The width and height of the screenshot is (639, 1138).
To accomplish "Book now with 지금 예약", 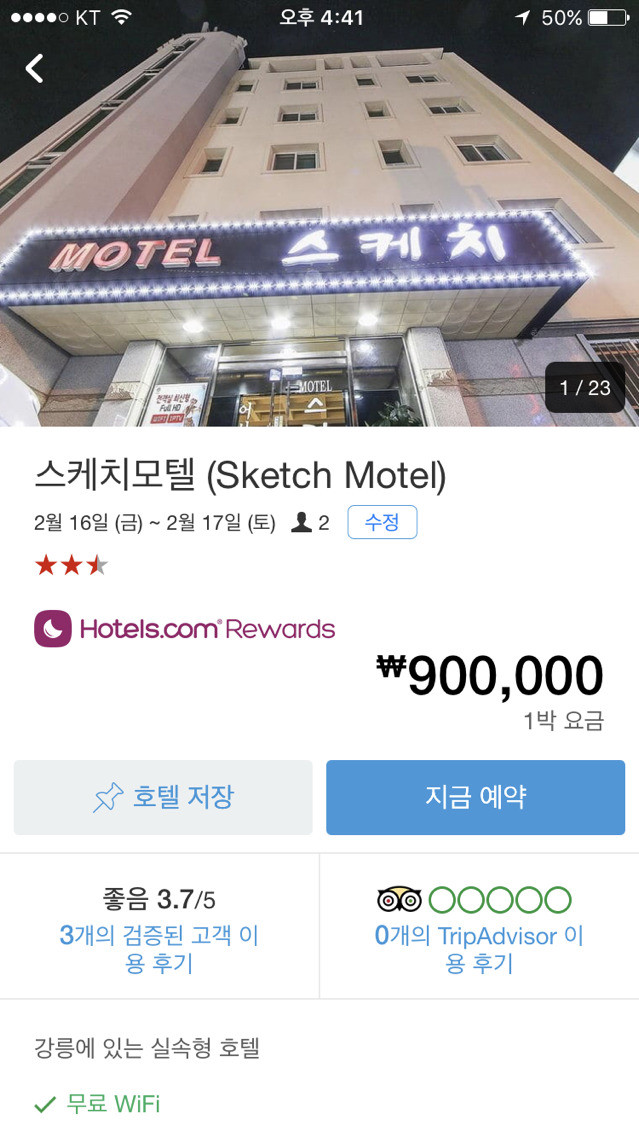I will (x=475, y=797).
